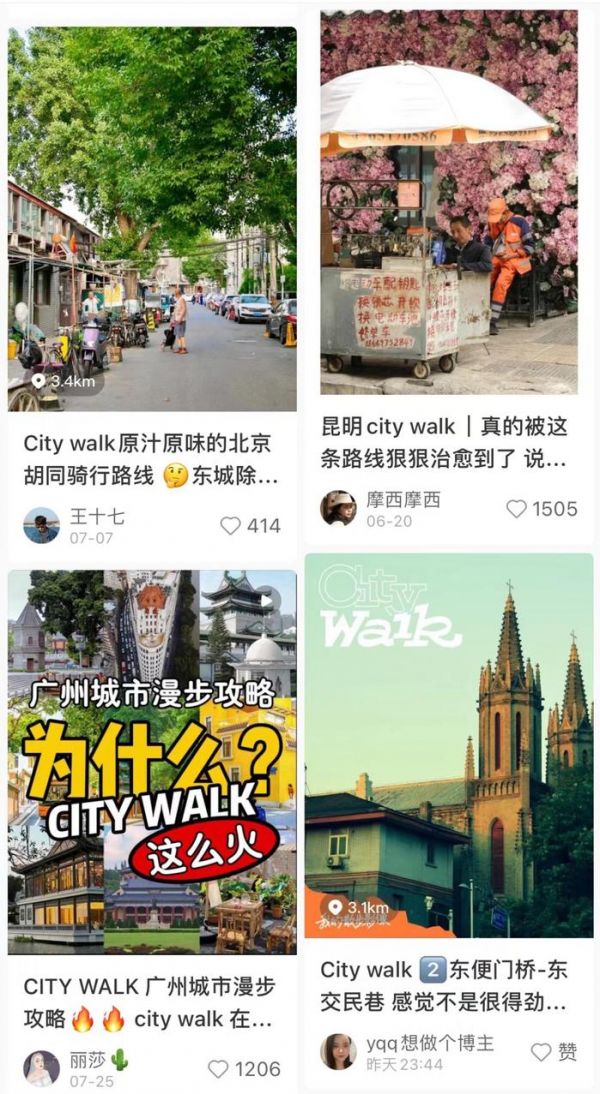Viewport: 600px width, 1094px height.
Task: Like the post by 丽莎
Action: (218, 1069)
